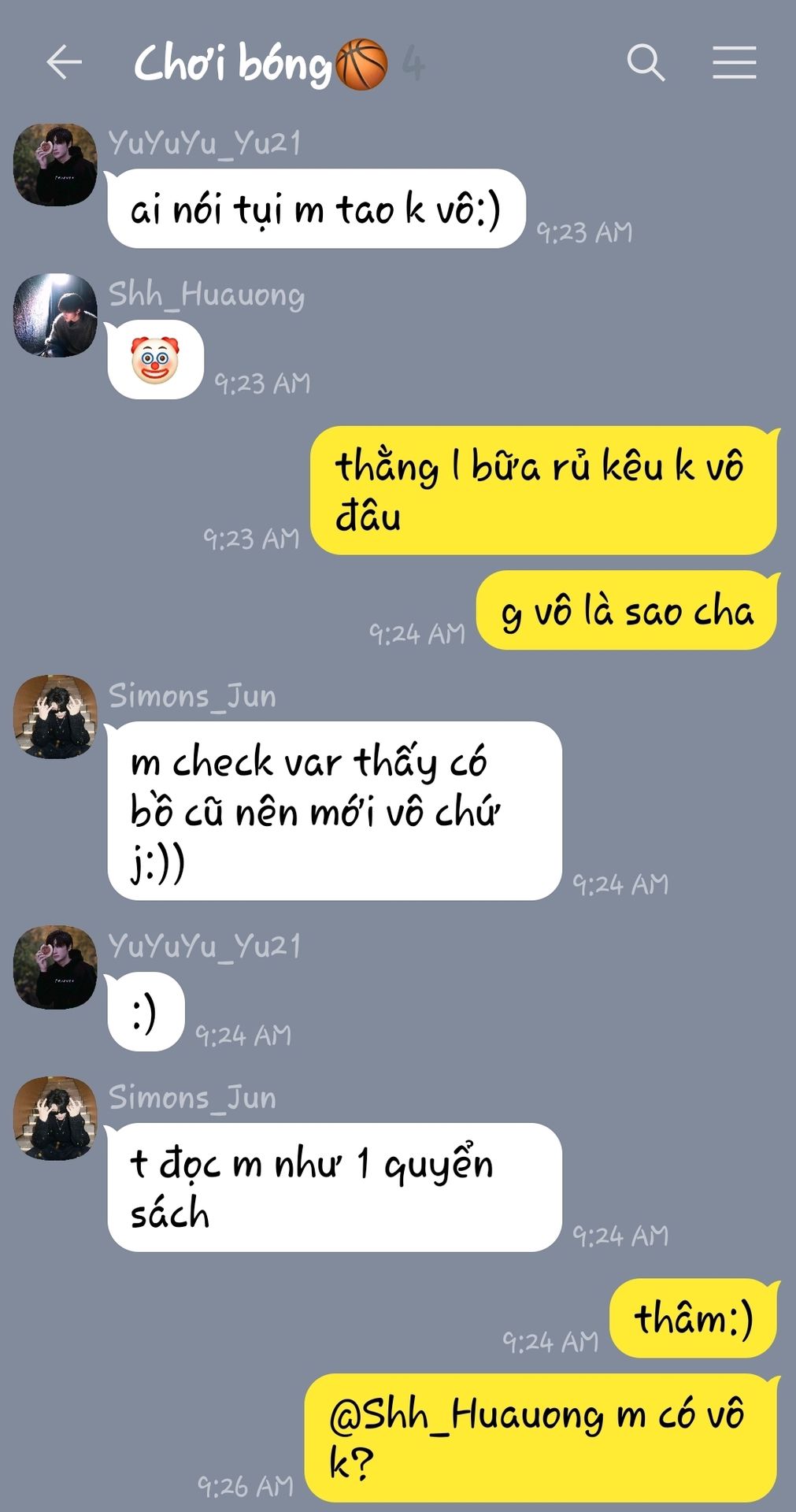
Task: Search within the chat messages
Action: pyautogui.click(x=646, y=63)
